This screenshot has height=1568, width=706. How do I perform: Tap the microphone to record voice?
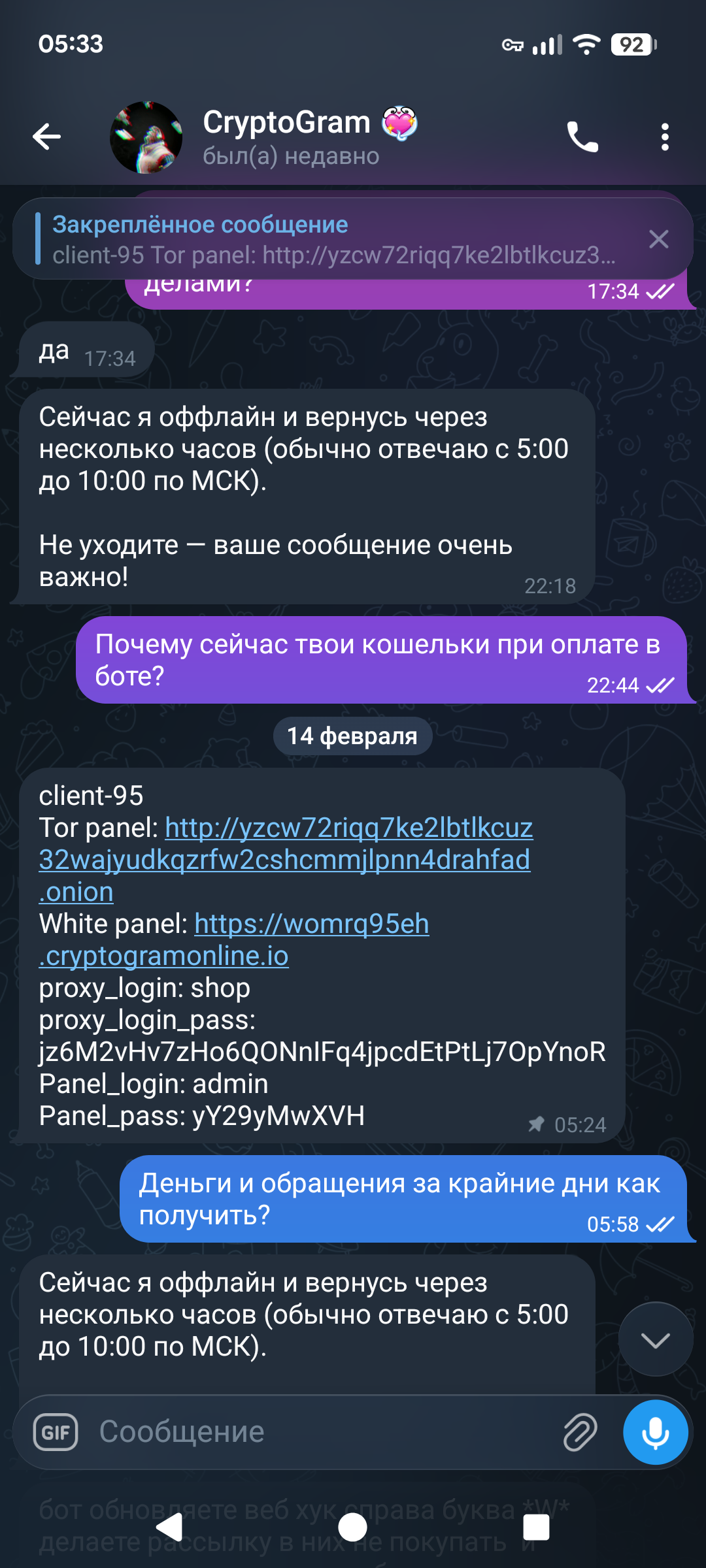coord(655,1432)
